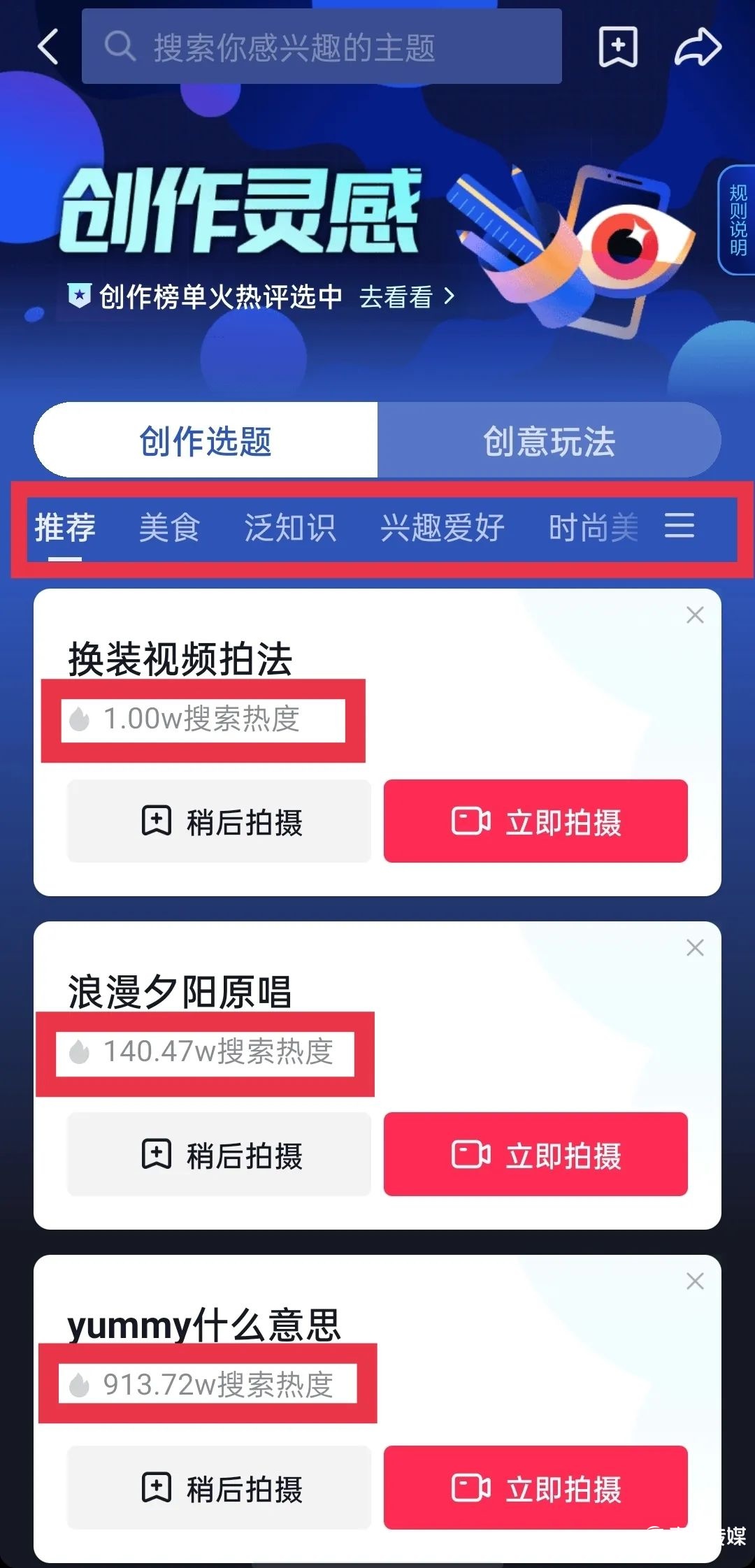Select the 美食 category tab

click(x=169, y=528)
